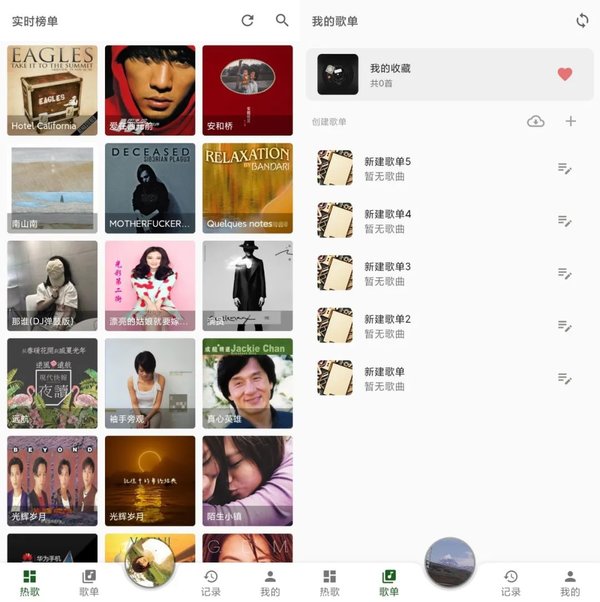Open the 陌生小镇 song tile
Image resolution: width=600 pixels, height=602 pixels.
pyautogui.click(x=247, y=481)
